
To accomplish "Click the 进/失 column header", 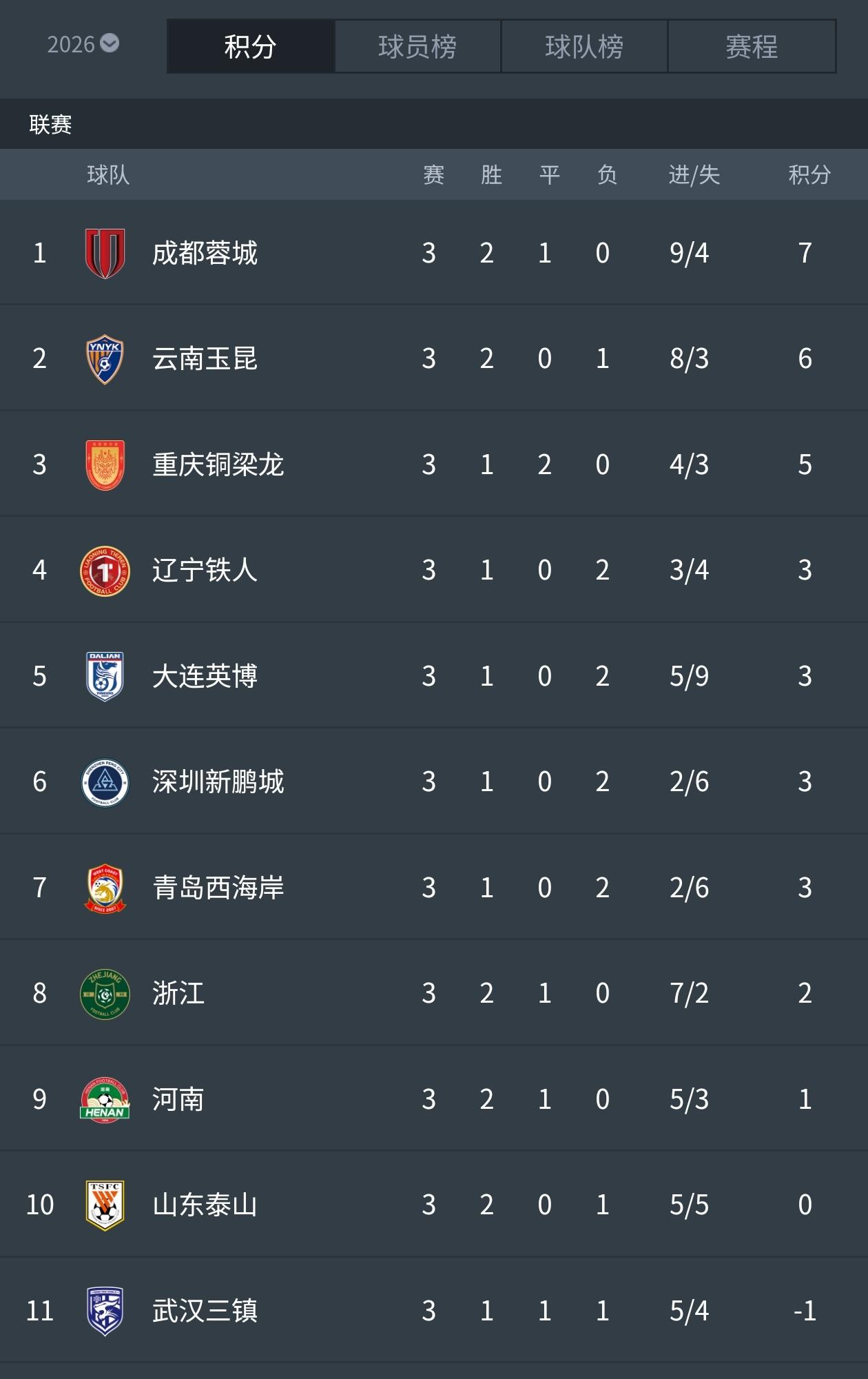I will point(693,174).
